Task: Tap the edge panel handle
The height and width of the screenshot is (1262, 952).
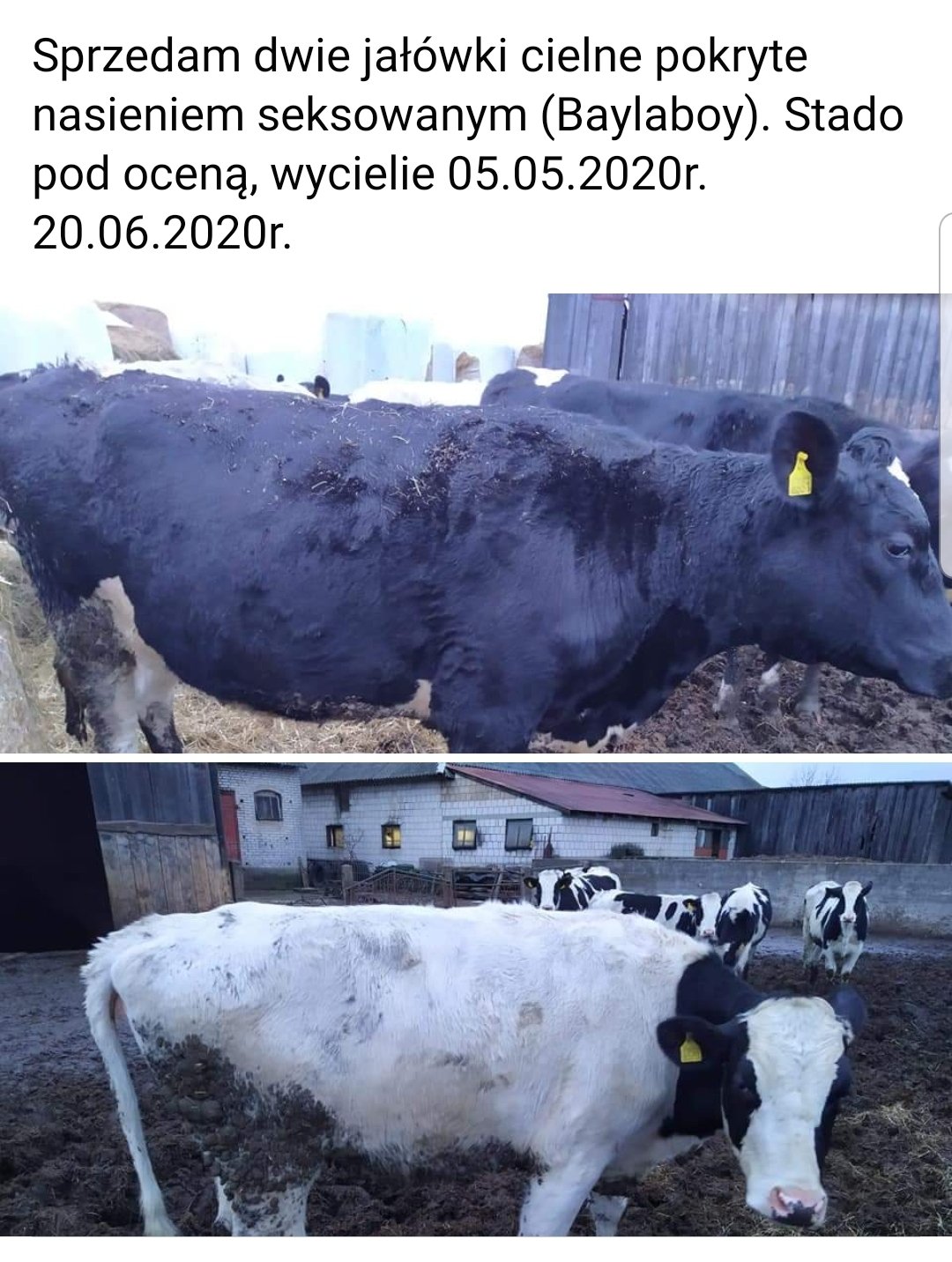Action: tap(945, 397)
